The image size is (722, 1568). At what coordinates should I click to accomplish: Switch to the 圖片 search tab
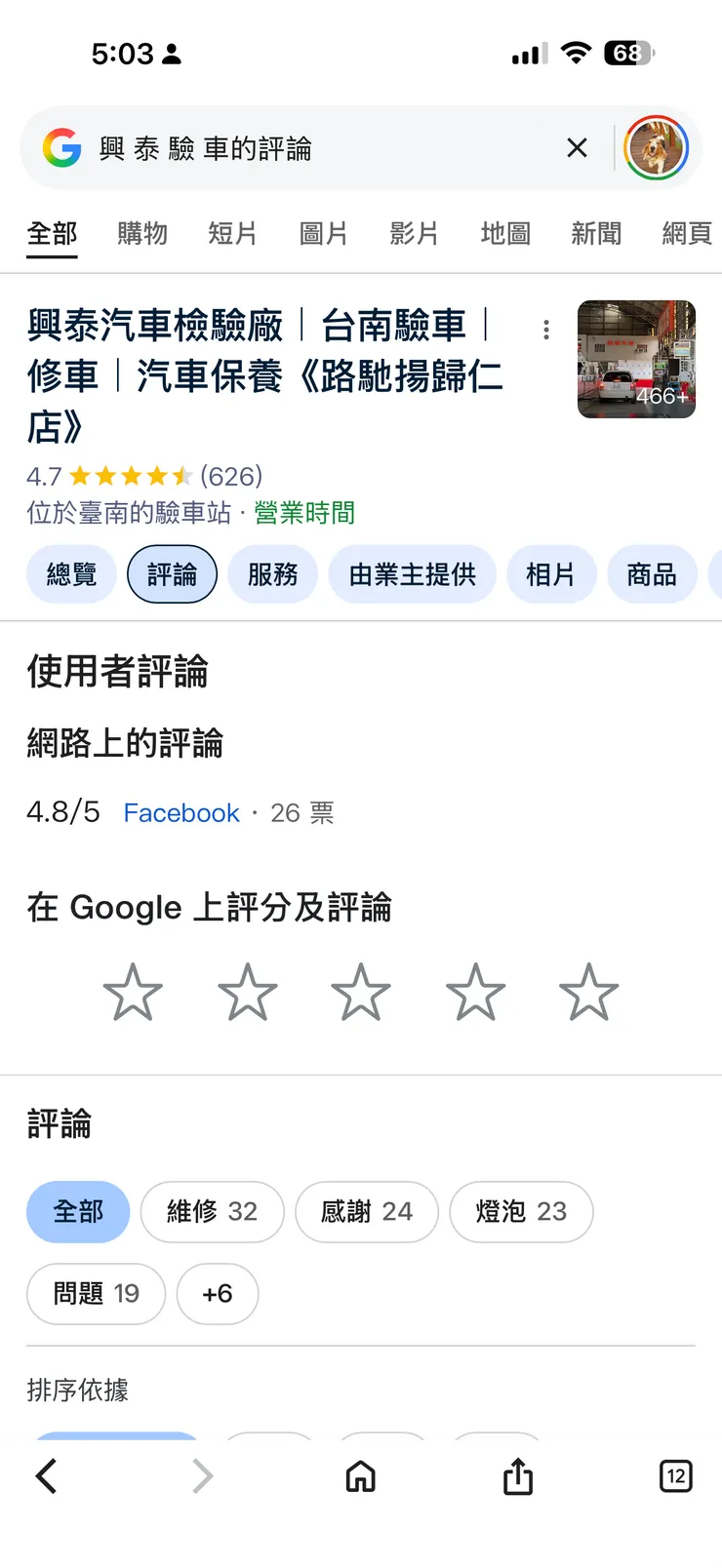[323, 234]
